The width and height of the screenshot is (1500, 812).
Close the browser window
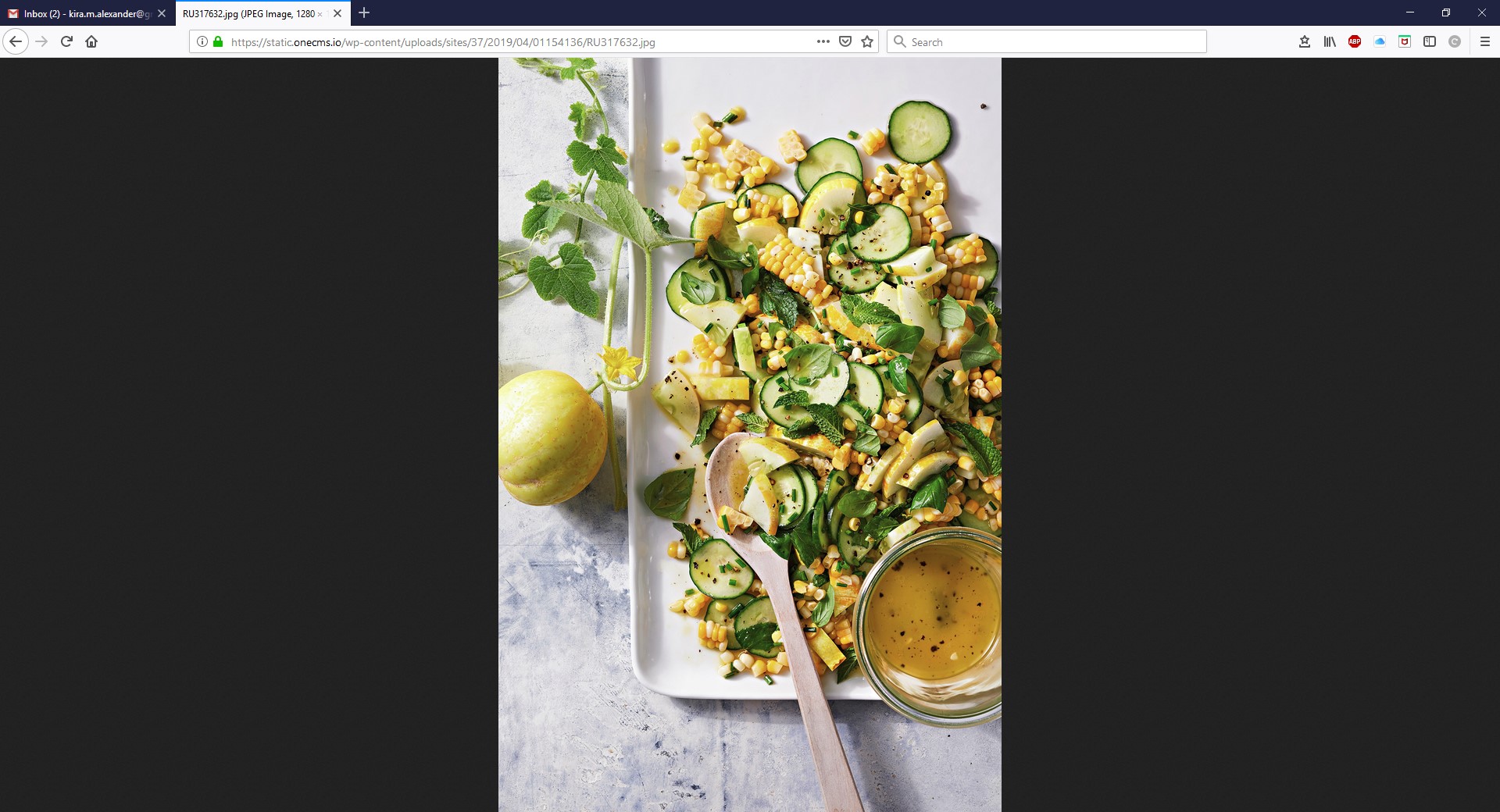[1481, 12]
